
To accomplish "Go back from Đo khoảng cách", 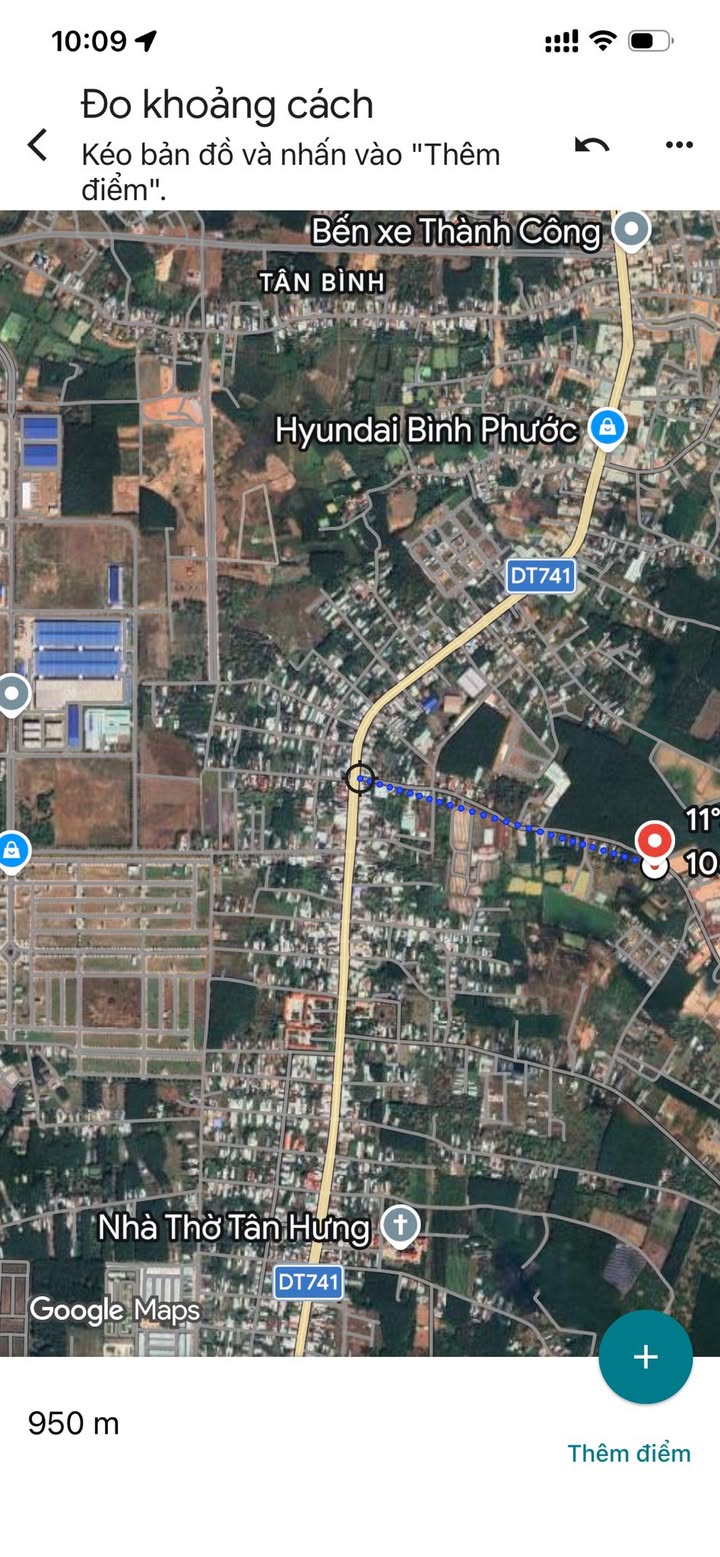I will click(x=37, y=145).
